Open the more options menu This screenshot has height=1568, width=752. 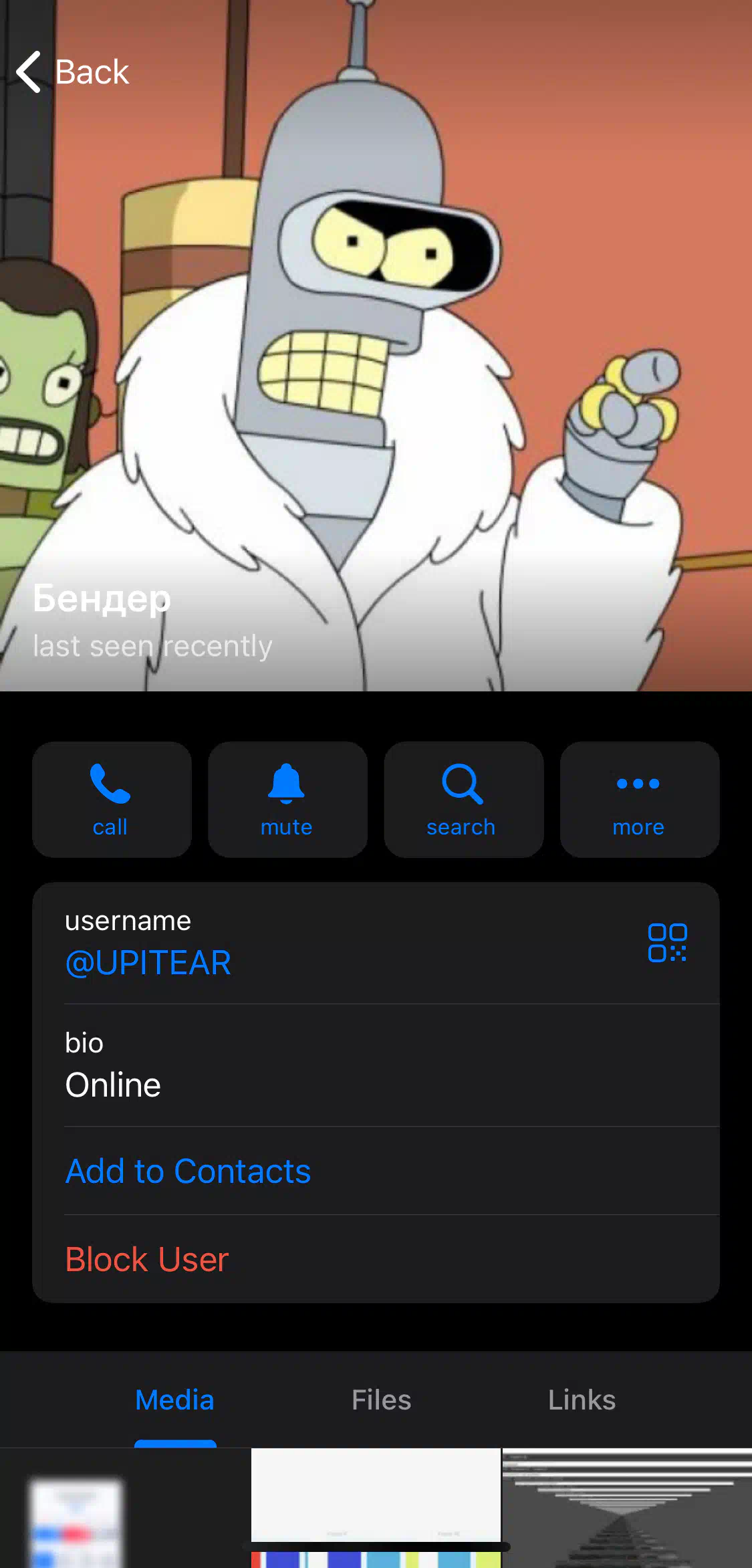(x=640, y=800)
